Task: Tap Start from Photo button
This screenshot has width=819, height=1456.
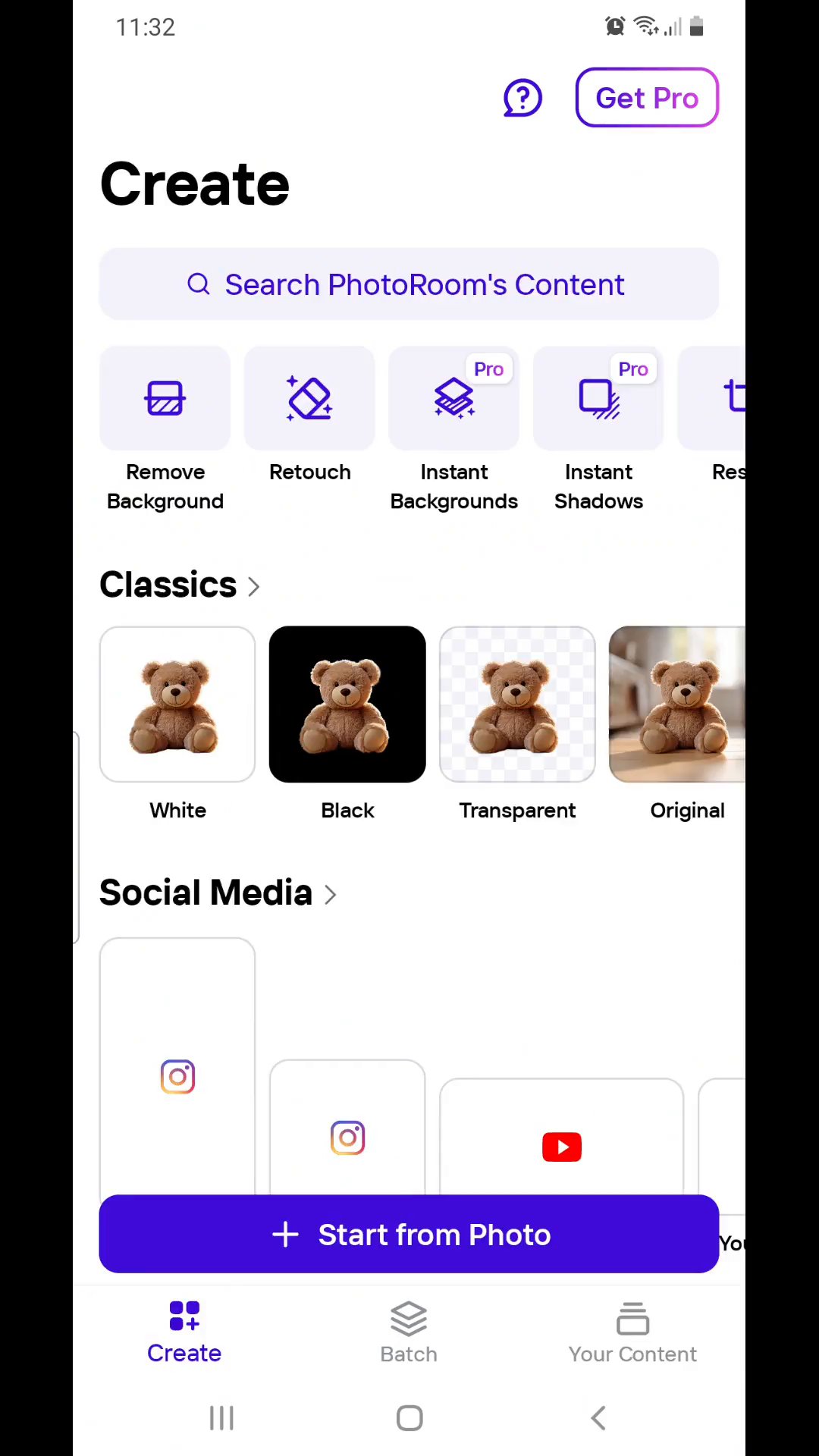Action: tap(409, 1235)
